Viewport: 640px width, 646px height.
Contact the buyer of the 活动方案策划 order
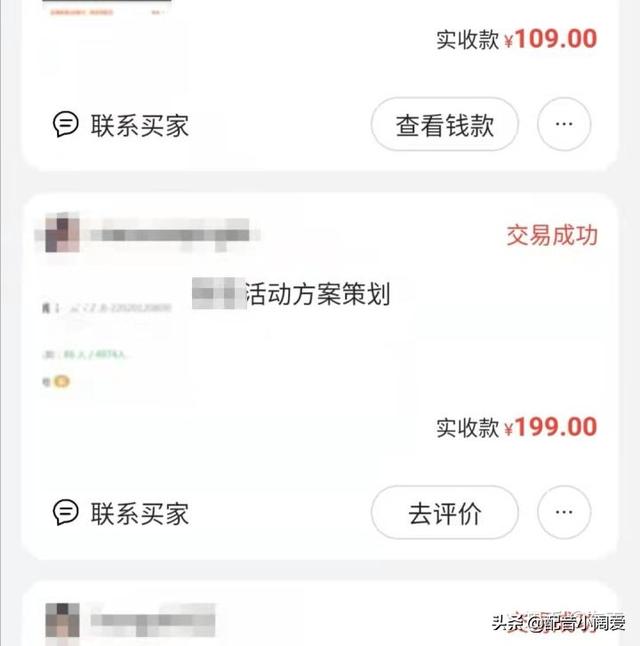click(x=121, y=514)
